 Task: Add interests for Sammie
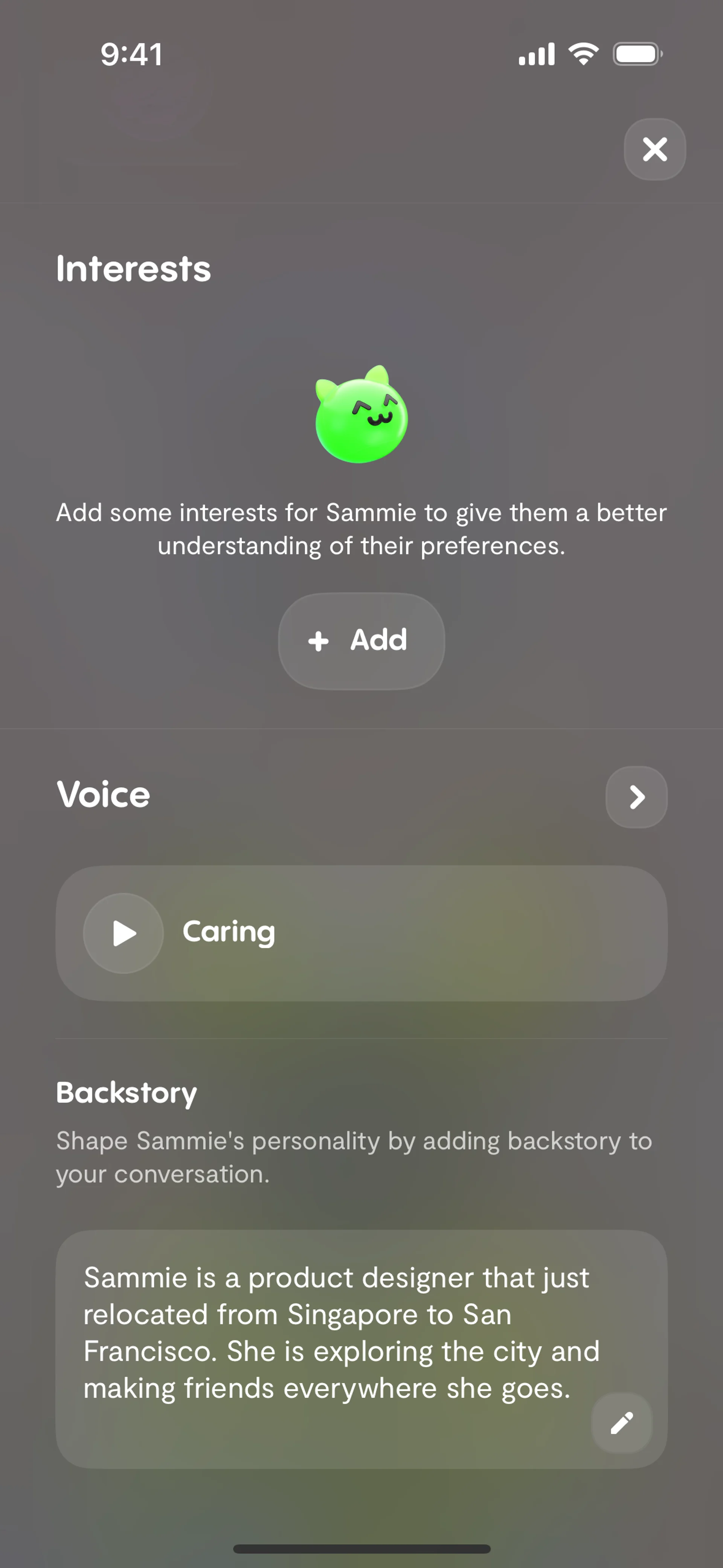(361, 640)
